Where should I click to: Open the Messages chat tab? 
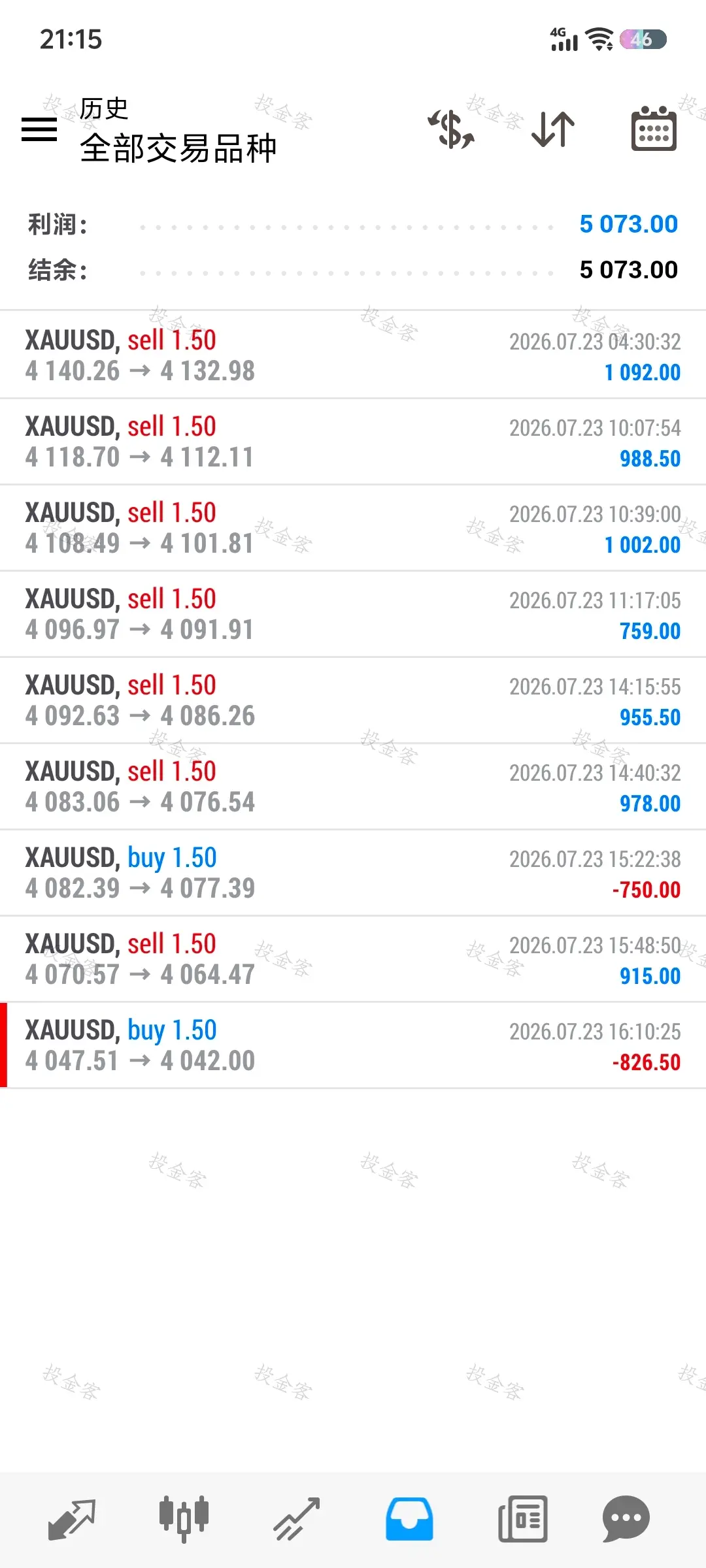point(626,1520)
